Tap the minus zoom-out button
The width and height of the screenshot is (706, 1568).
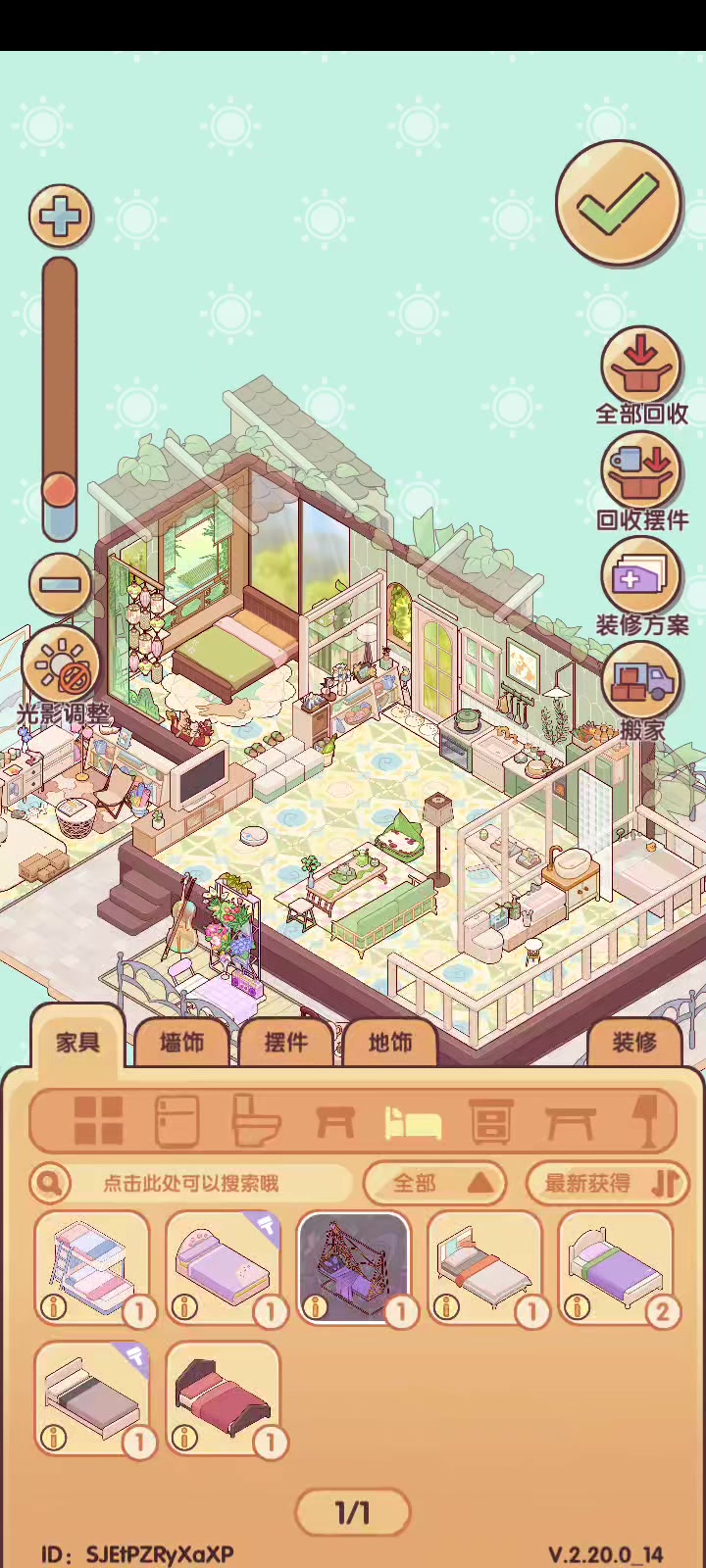coord(60,584)
